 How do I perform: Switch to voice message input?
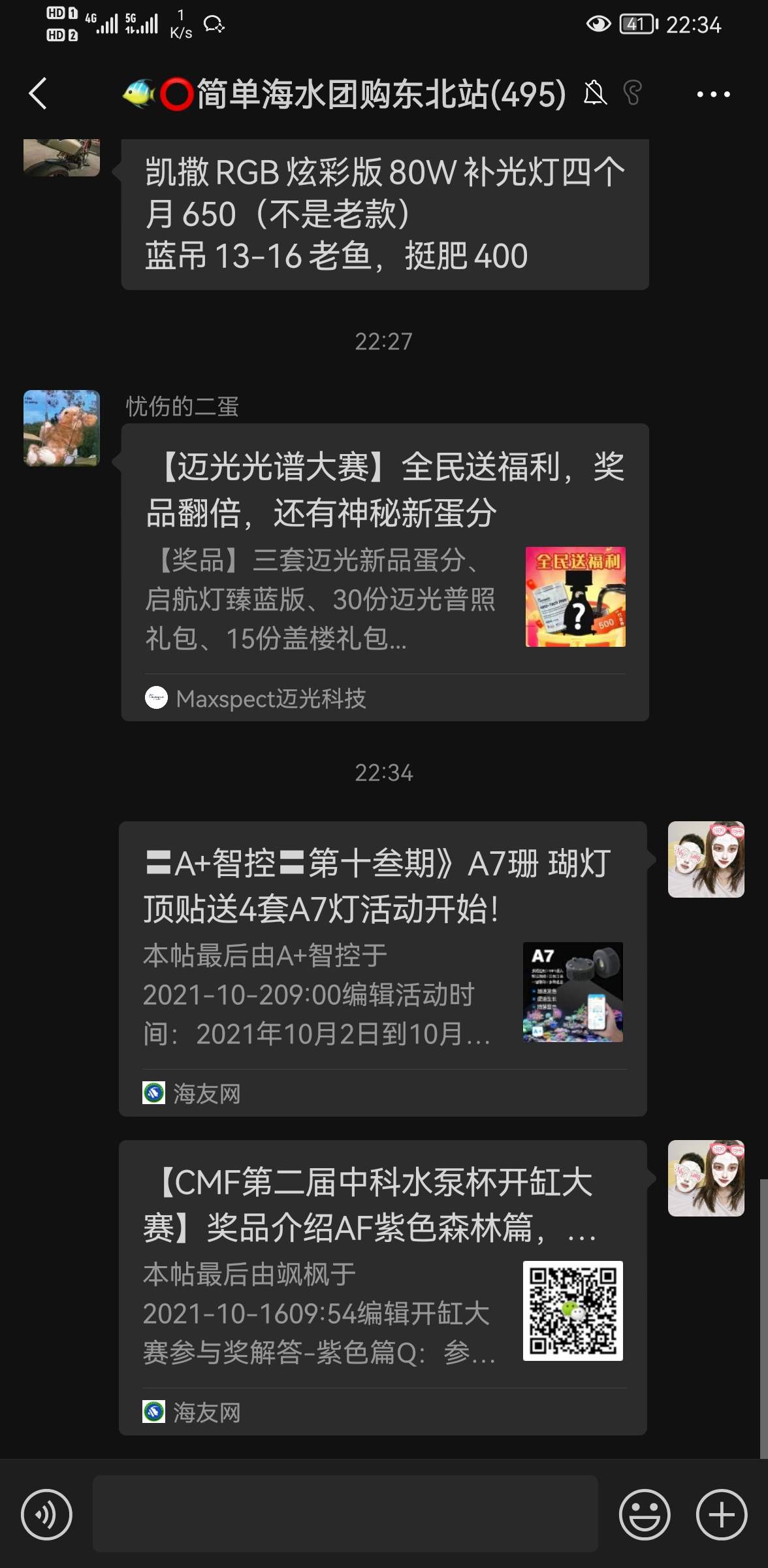(46, 1514)
